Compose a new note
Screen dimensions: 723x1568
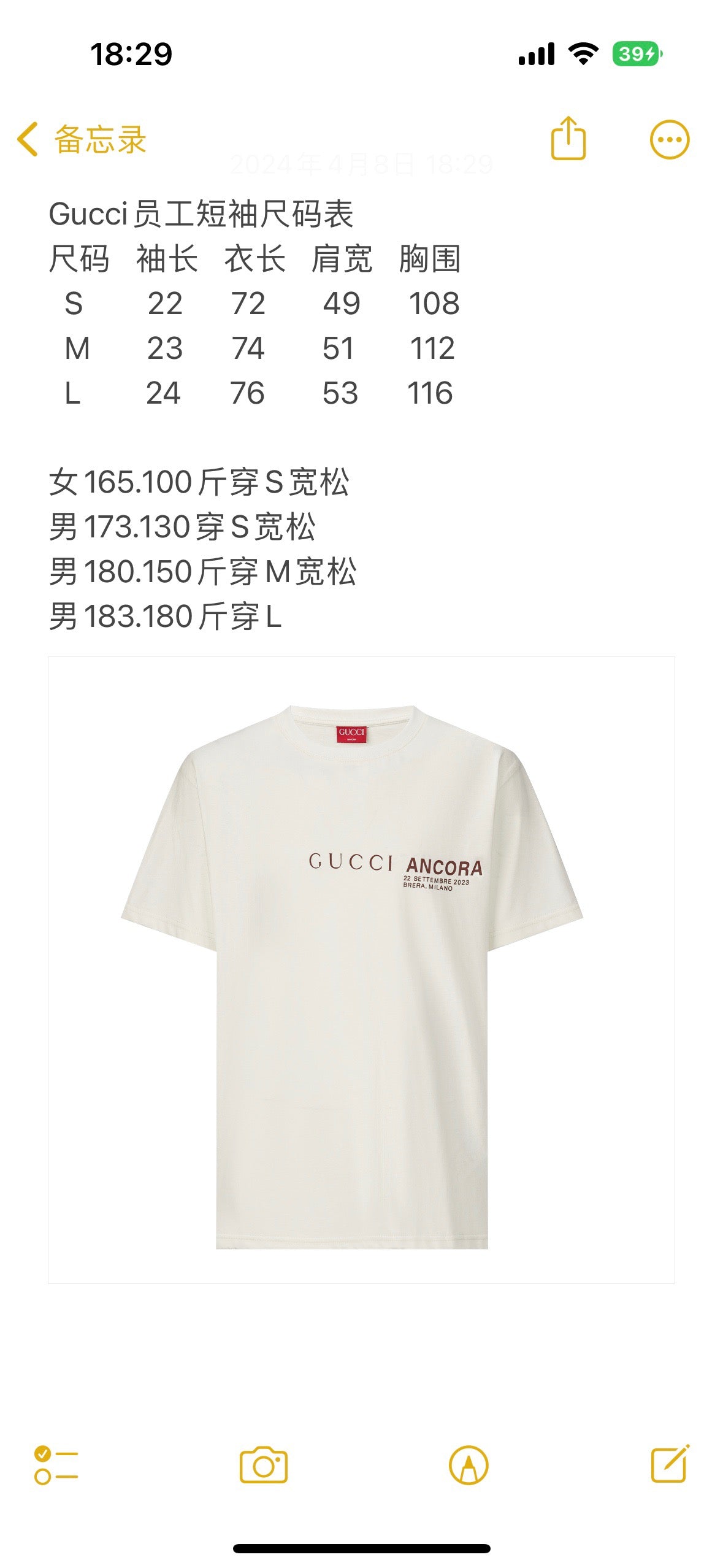(669, 1465)
